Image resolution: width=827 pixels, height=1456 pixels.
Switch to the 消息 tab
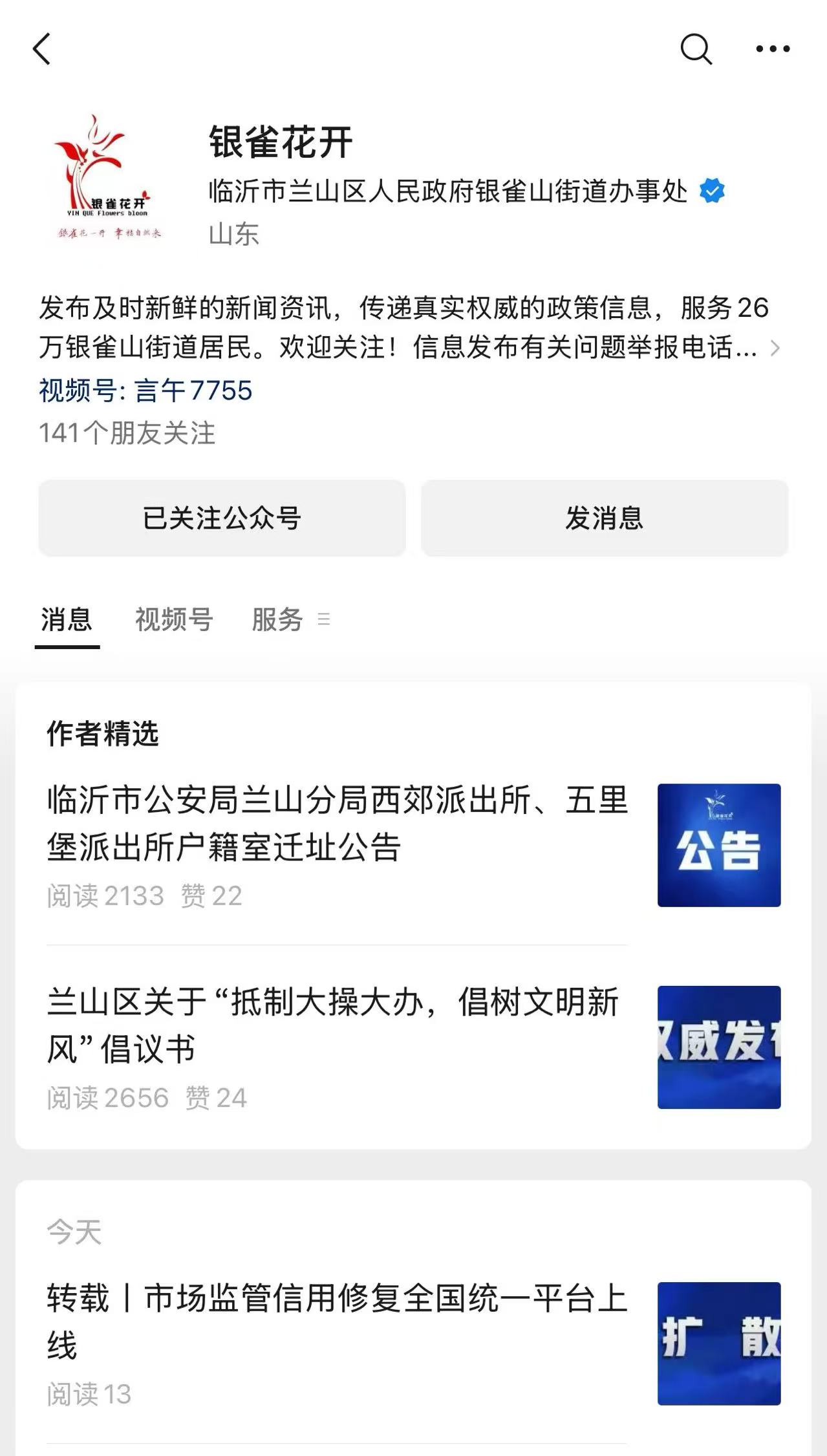click(x=67, y=619)
